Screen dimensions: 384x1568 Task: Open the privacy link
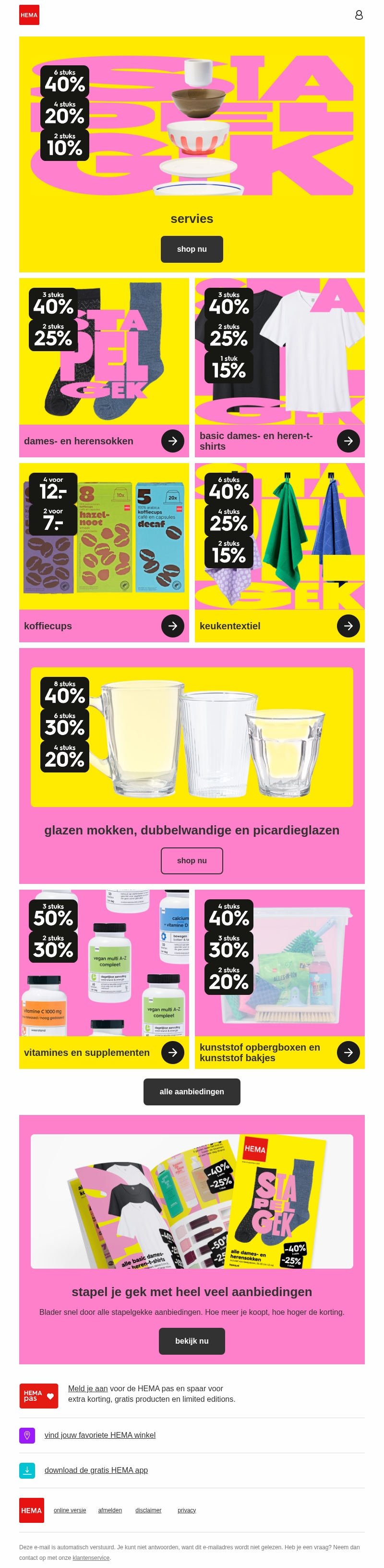point(186,1510)
